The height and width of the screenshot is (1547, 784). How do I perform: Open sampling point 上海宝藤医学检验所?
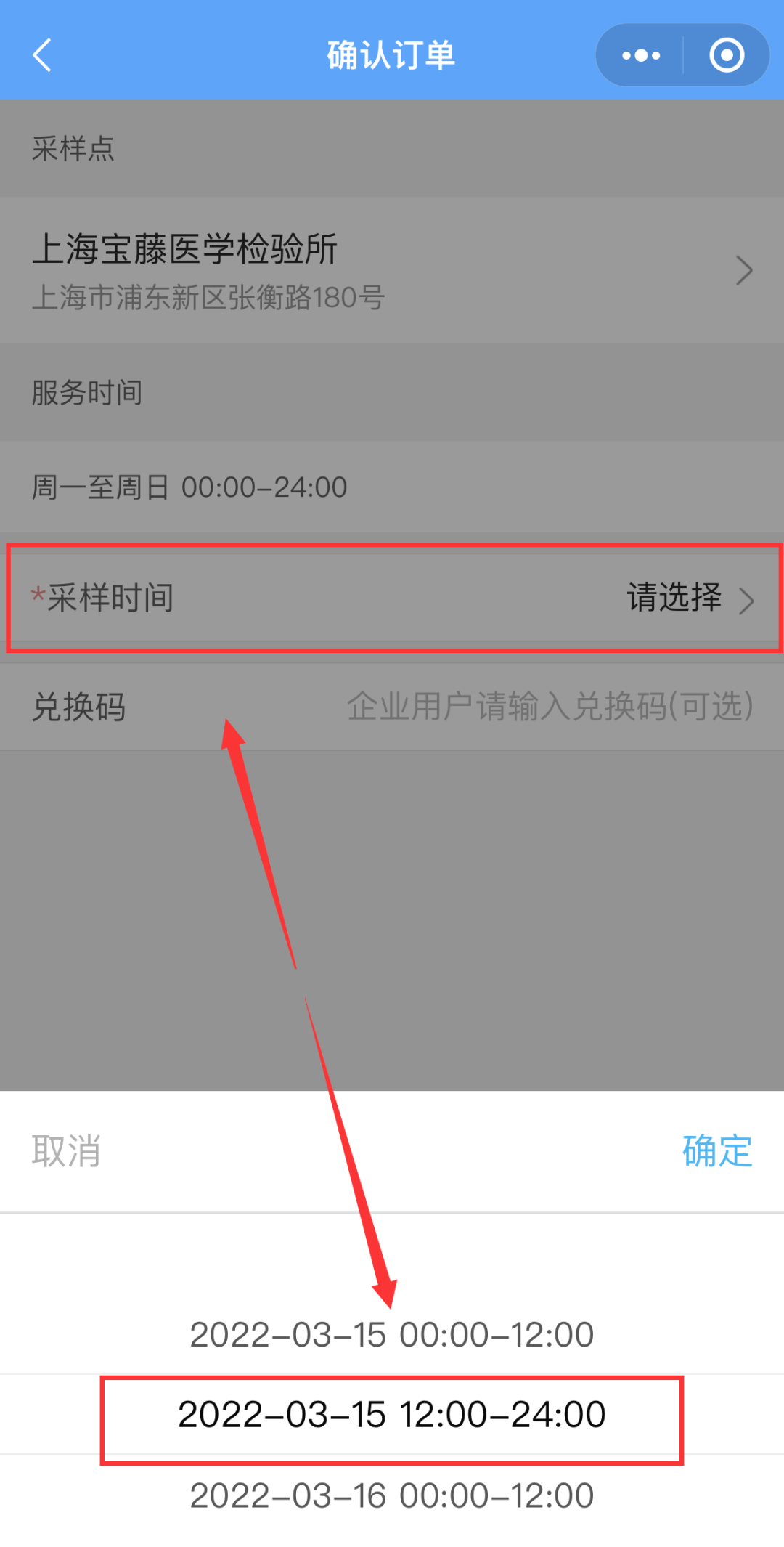(x=392, y=270)
